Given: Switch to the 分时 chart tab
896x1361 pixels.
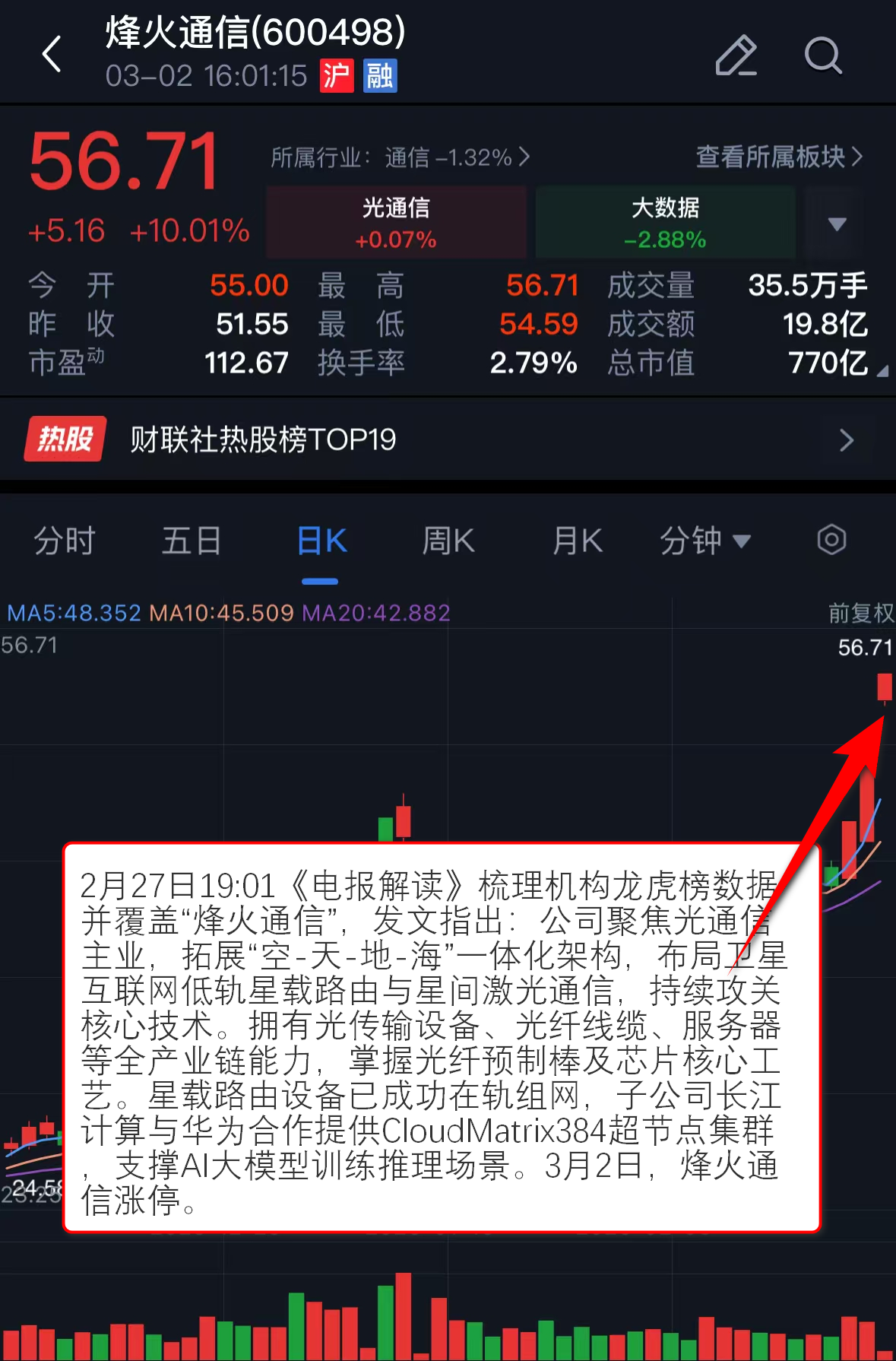Looking at the screenshot, I should coord(65,541).
